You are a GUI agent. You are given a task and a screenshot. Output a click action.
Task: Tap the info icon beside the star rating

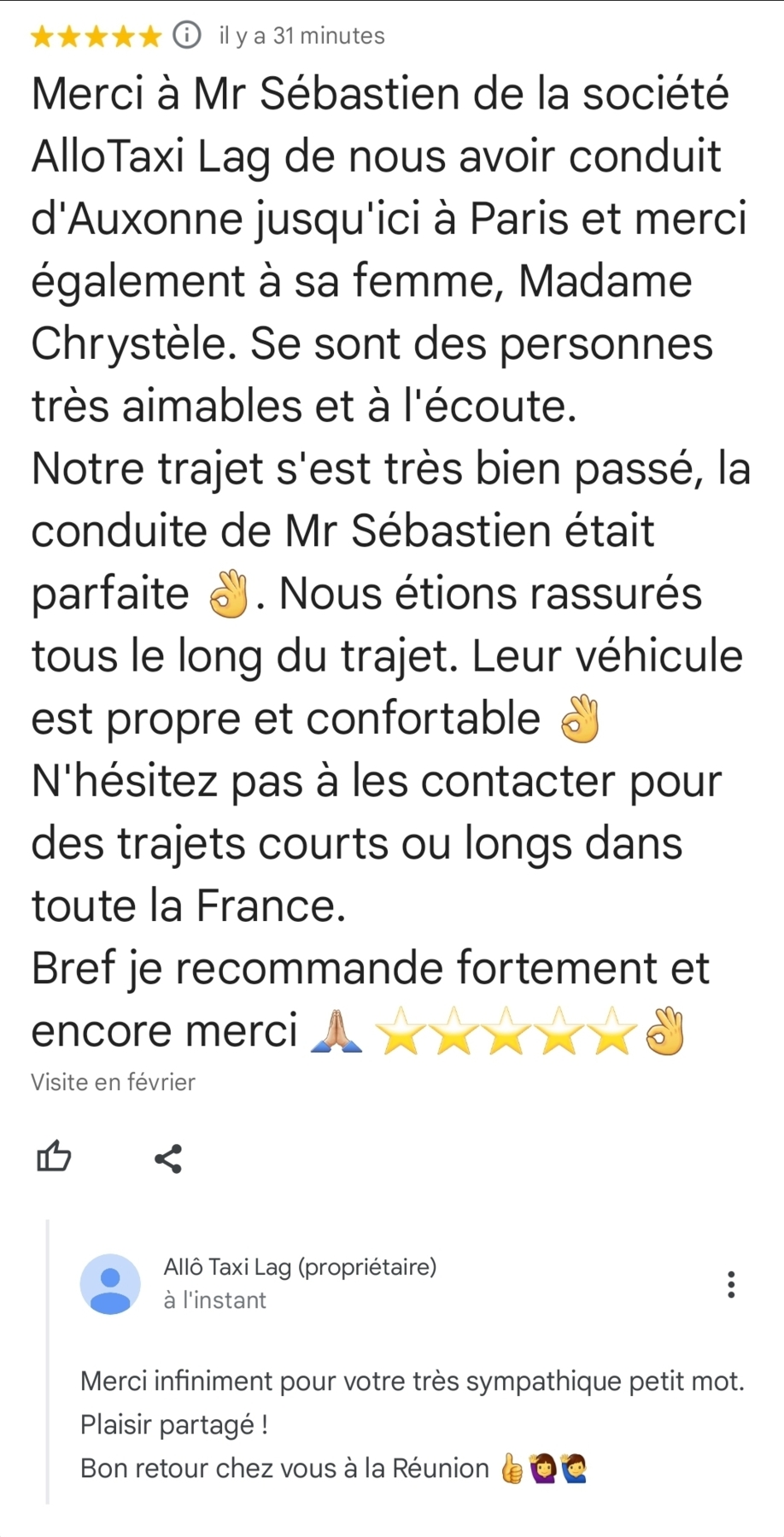pyautogui.click(x=187, y=35)
